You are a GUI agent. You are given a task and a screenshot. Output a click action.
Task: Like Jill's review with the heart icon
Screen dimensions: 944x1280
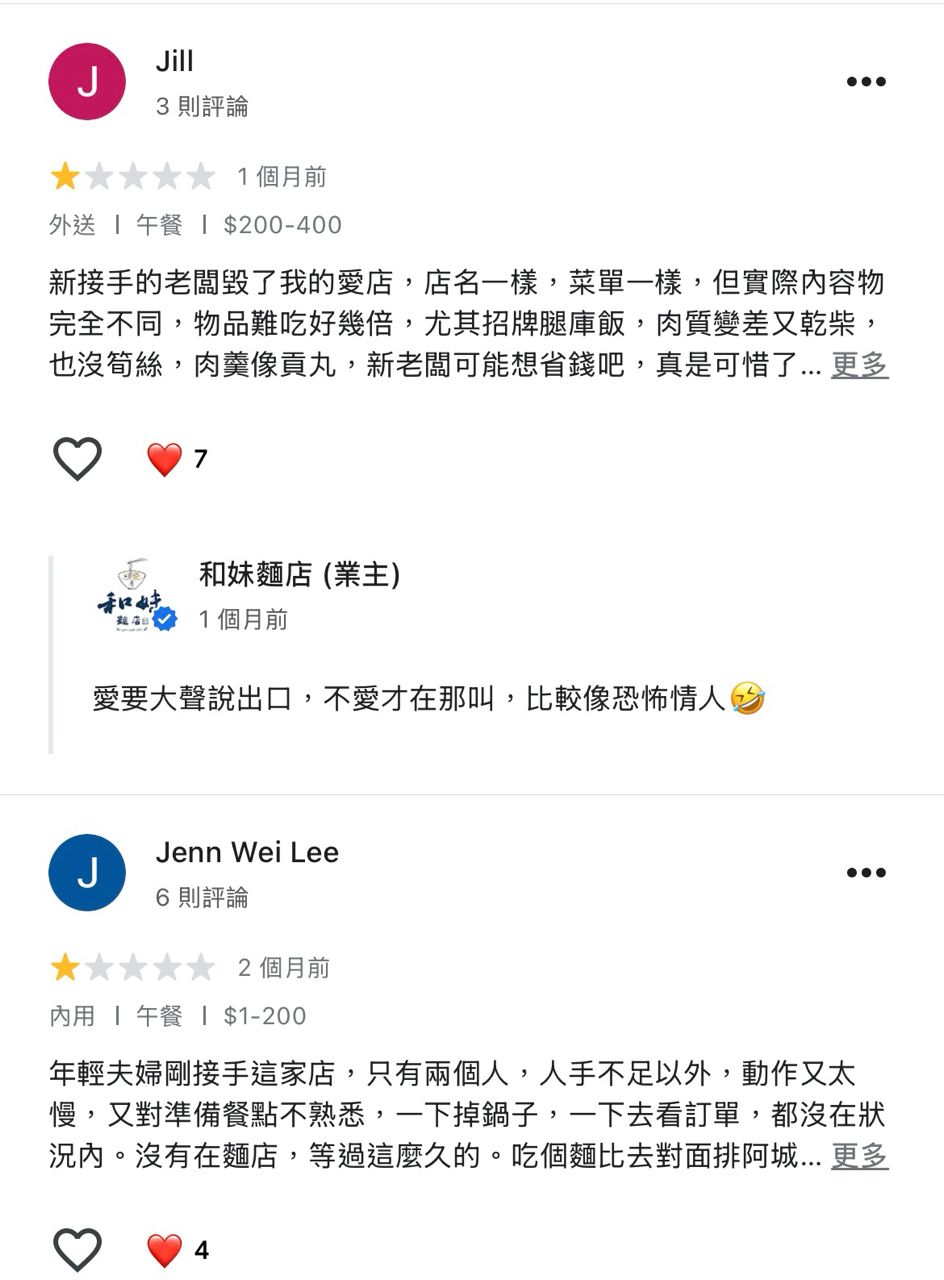pos(77,459)
